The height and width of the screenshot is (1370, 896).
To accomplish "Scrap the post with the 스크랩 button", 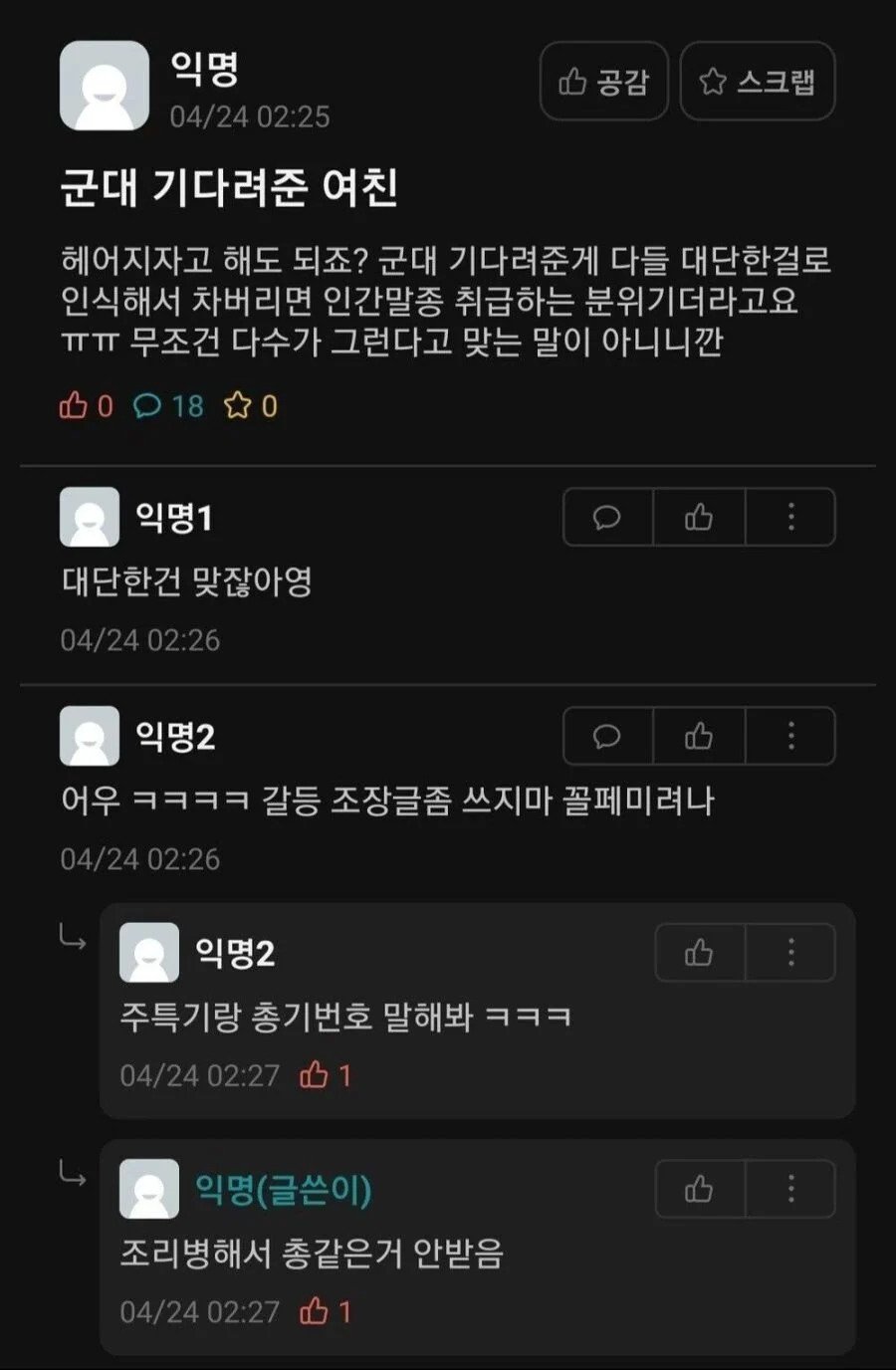I will [x=757, y=82].
